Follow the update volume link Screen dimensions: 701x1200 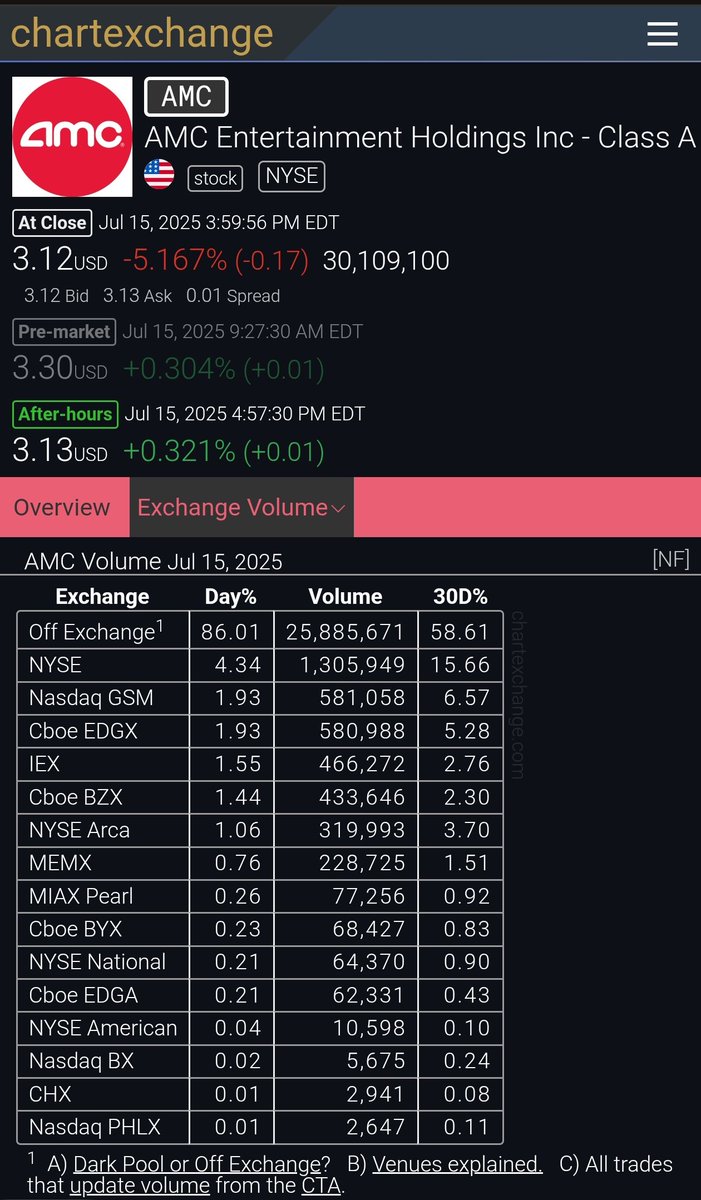(x=140, y=1187)
